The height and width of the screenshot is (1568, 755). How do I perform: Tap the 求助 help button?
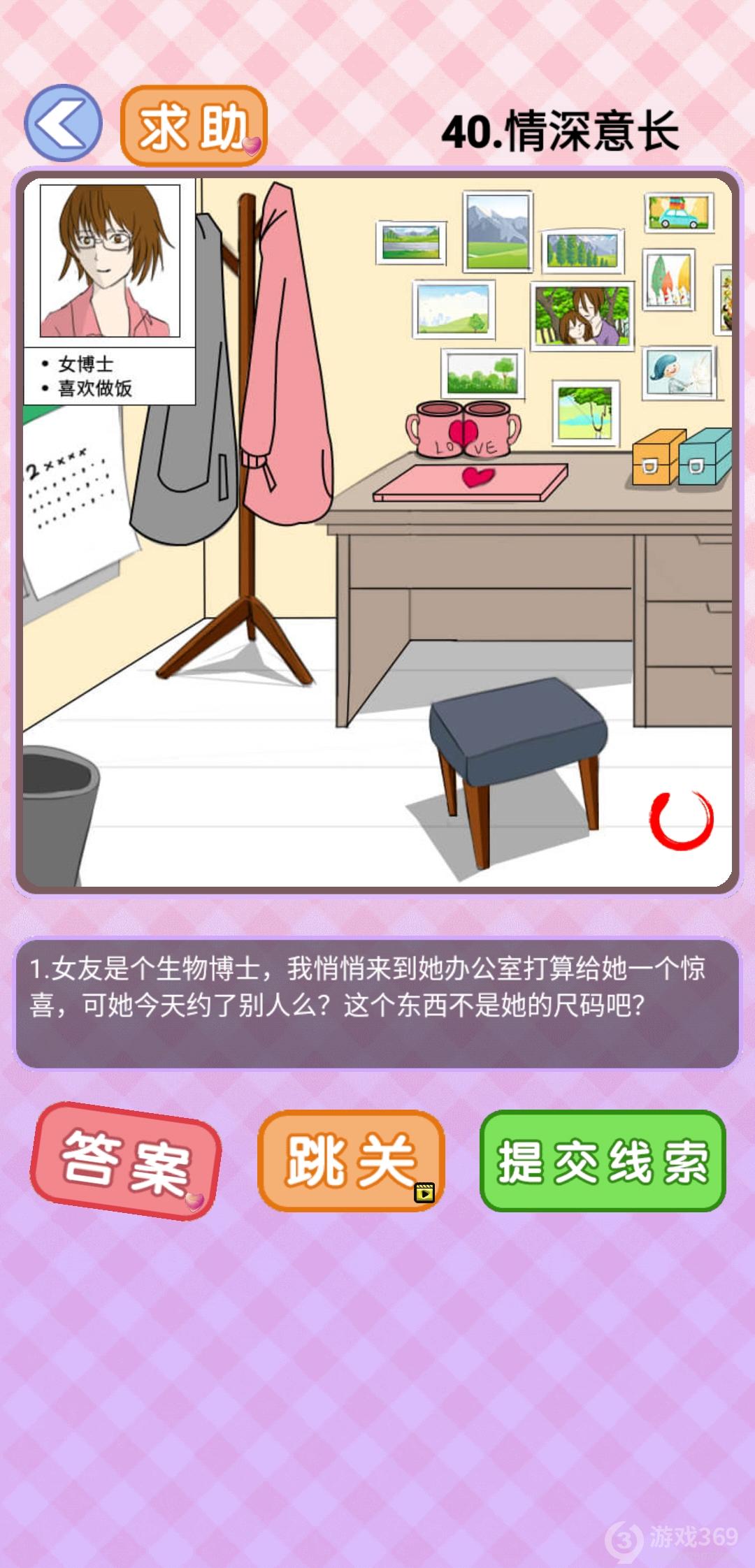pyautogui.click(x=194, y=126)
